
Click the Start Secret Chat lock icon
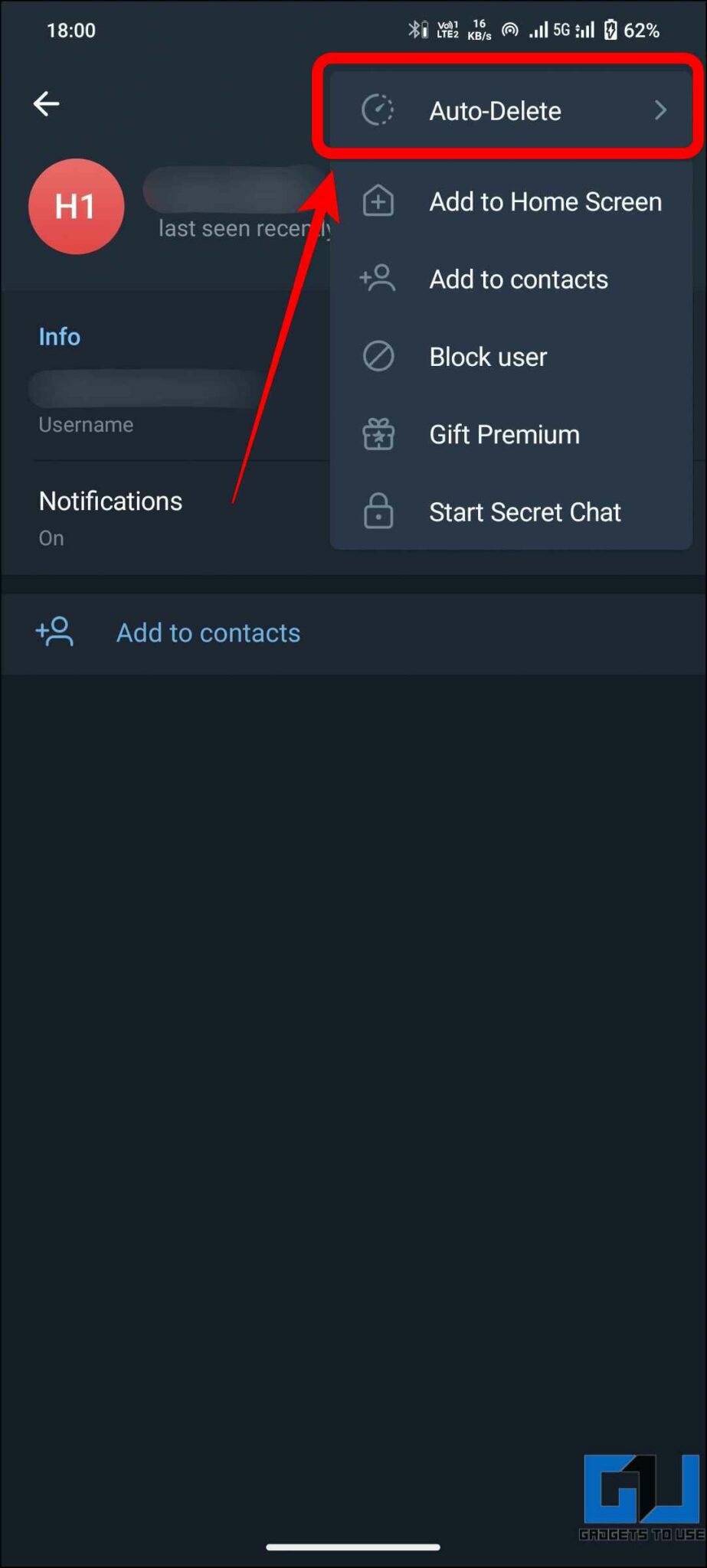tap(377, 511)
